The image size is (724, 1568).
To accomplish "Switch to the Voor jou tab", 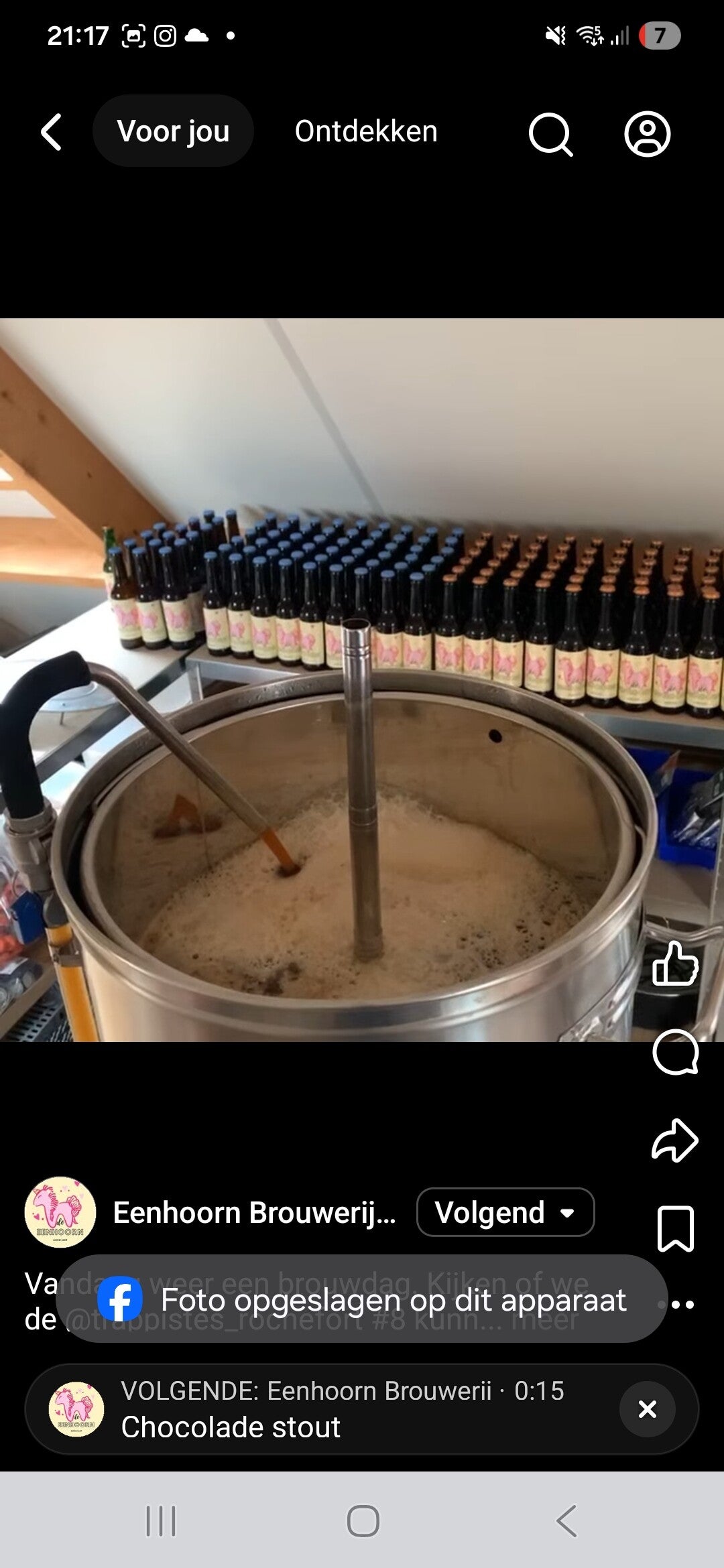I will pyautogui.click(x=173, y=131).
